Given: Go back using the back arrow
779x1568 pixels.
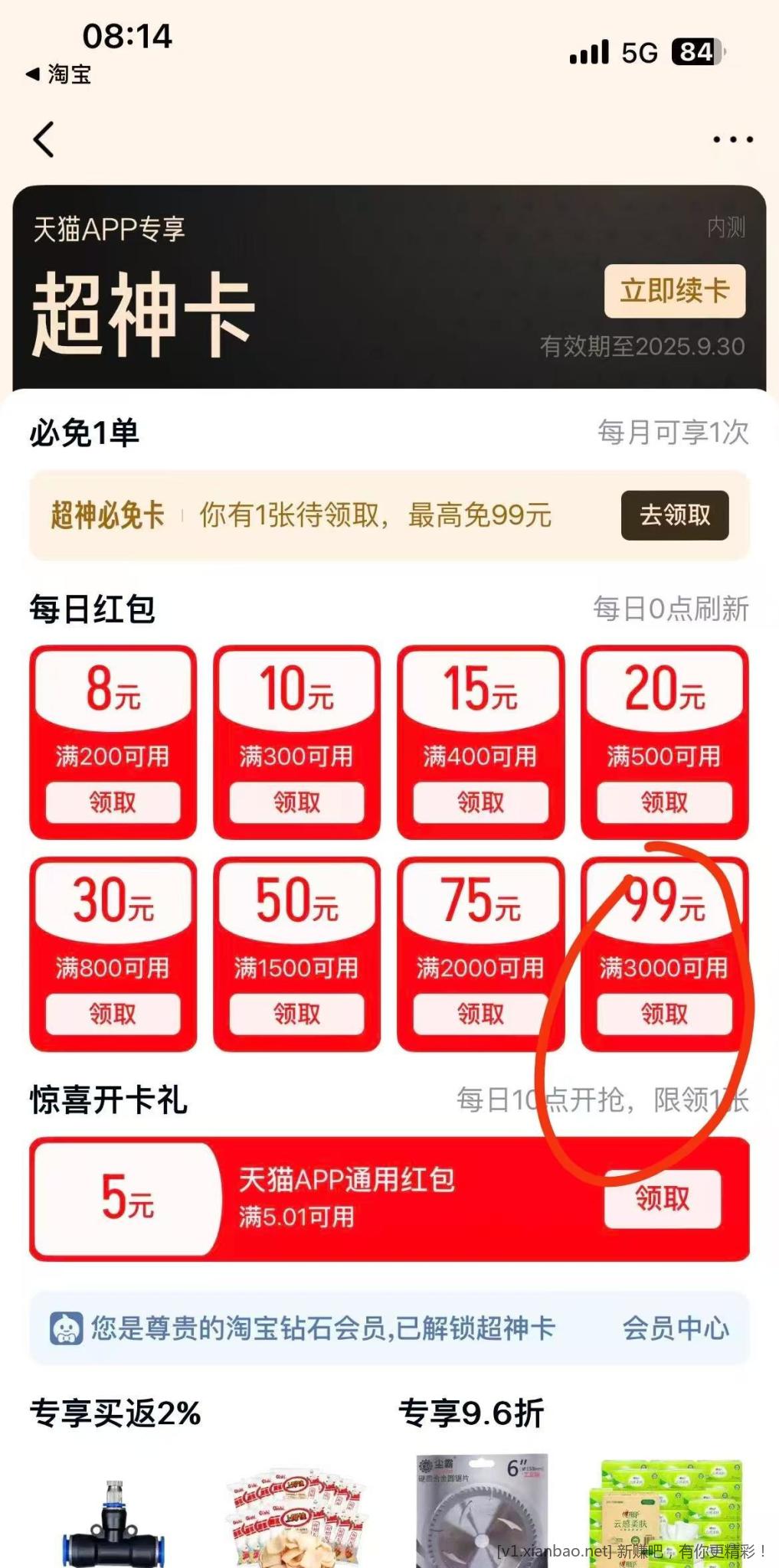Looking at the screenshot, I should pos(44,139).
